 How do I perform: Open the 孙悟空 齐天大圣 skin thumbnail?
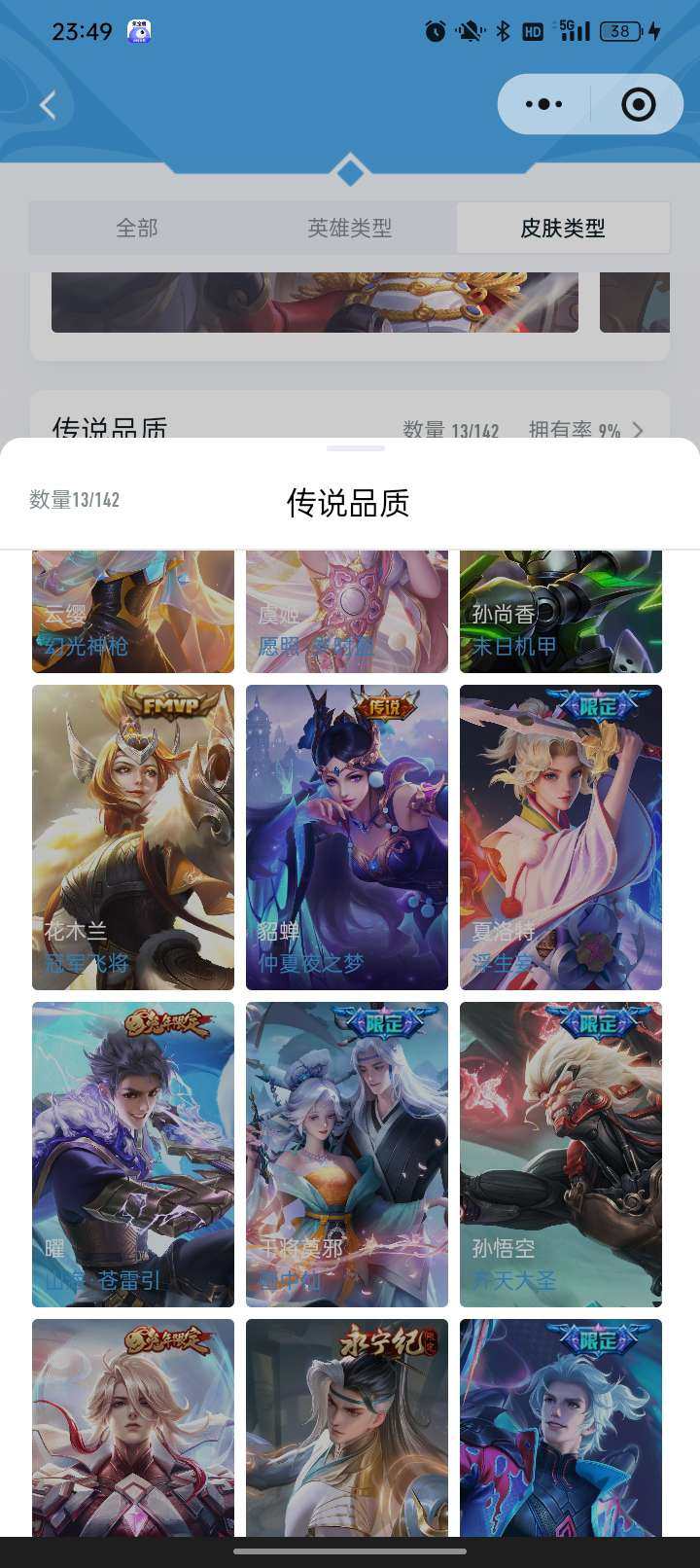pyautogui.click(x=560, y=1154)
